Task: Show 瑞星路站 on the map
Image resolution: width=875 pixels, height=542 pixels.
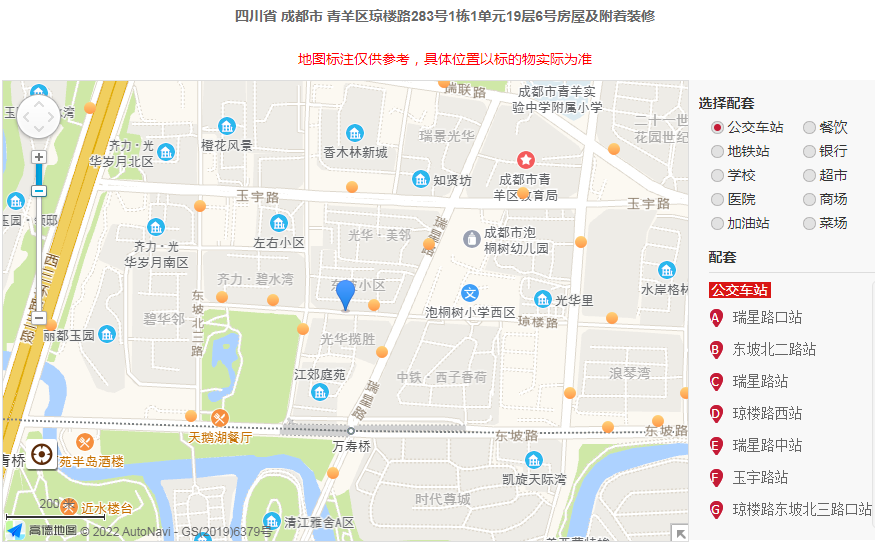Action: 759,382
